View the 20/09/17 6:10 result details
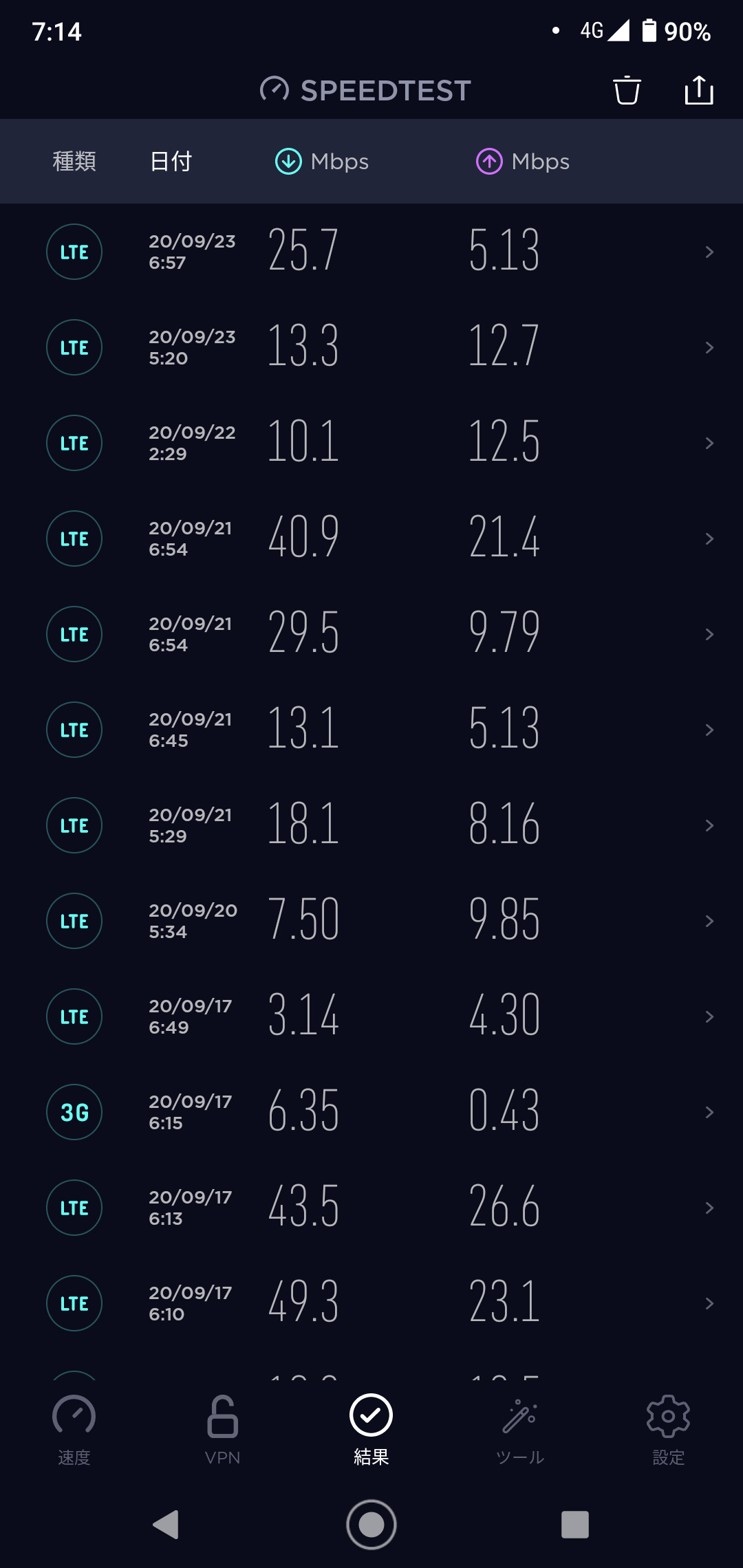Screen dimensions: 743x1568 pyautogui.click(x=371, y=1303)
